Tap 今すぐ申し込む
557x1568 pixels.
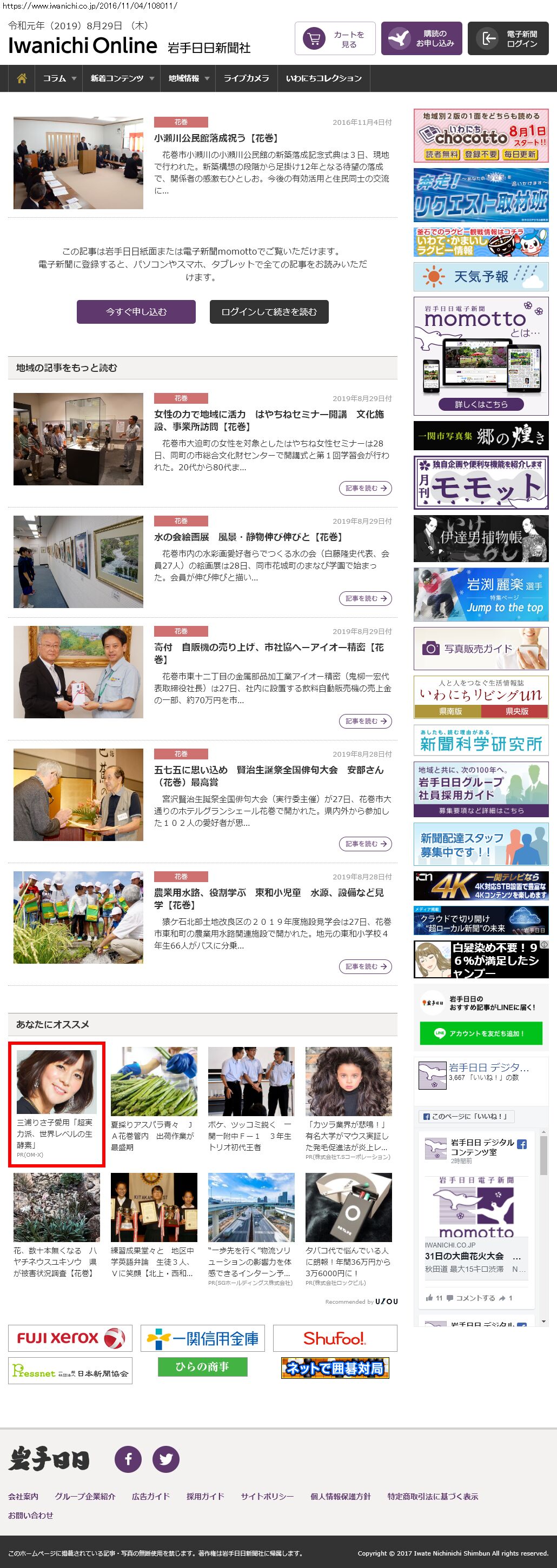pos(136,312)
